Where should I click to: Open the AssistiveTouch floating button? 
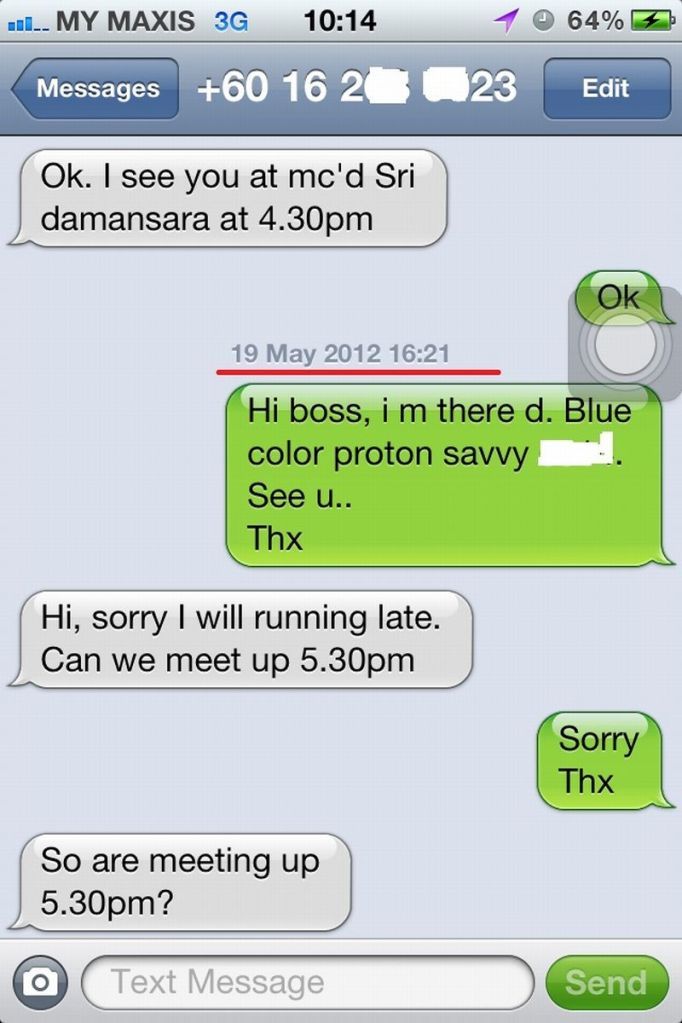pos(624,347)
